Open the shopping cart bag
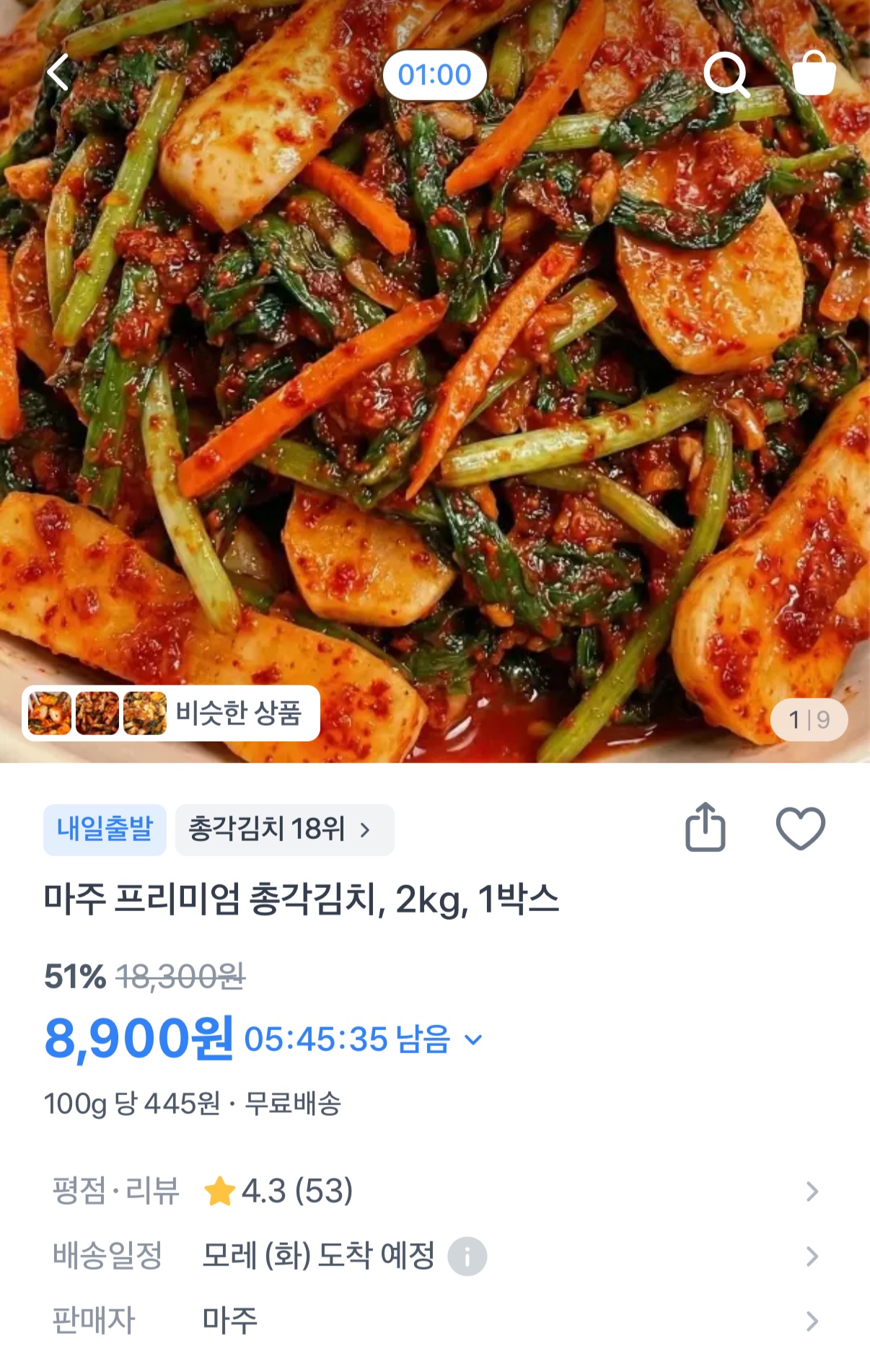This screenshot has height=1372, width=870. (x=814, y=73)
